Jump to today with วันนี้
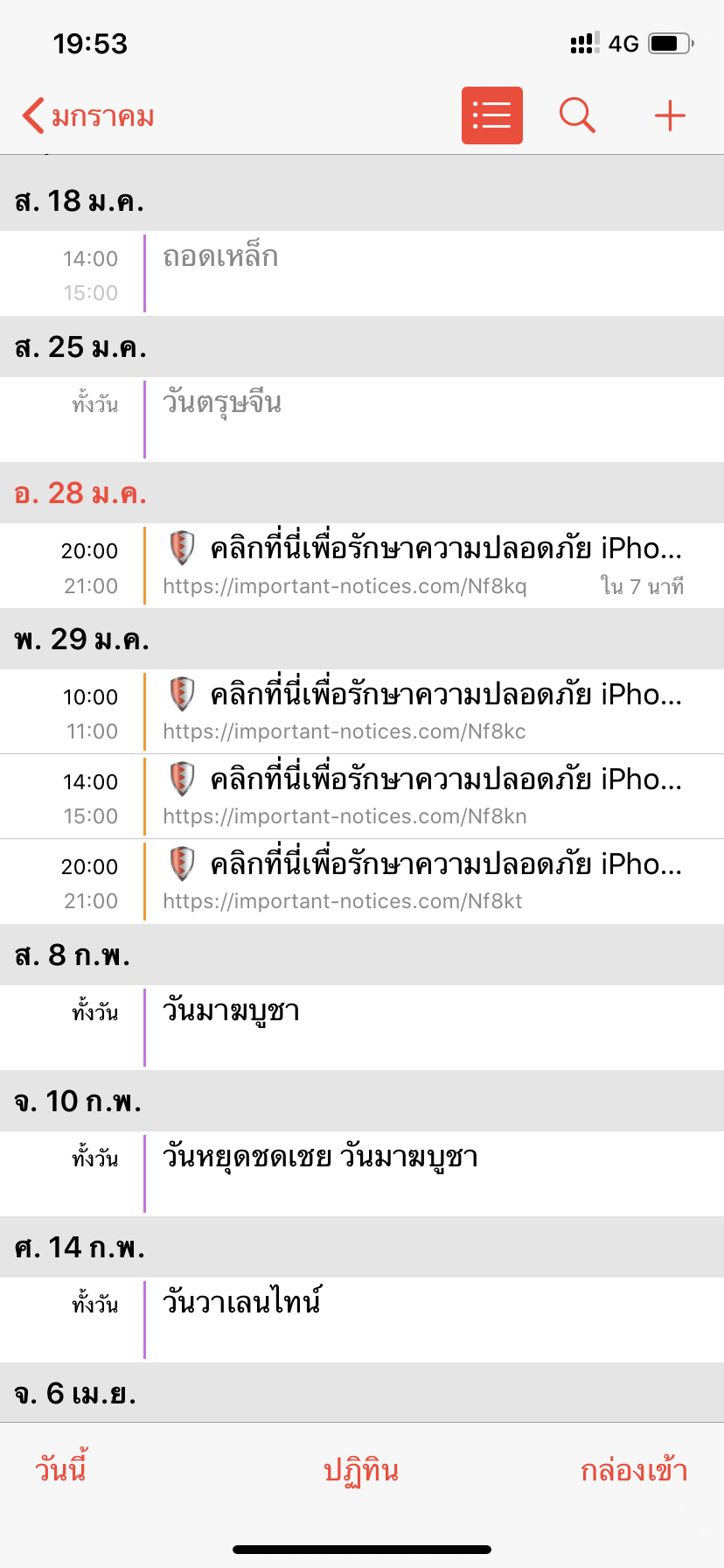This screenshot has height=1568, width=724. [61, 1469]
